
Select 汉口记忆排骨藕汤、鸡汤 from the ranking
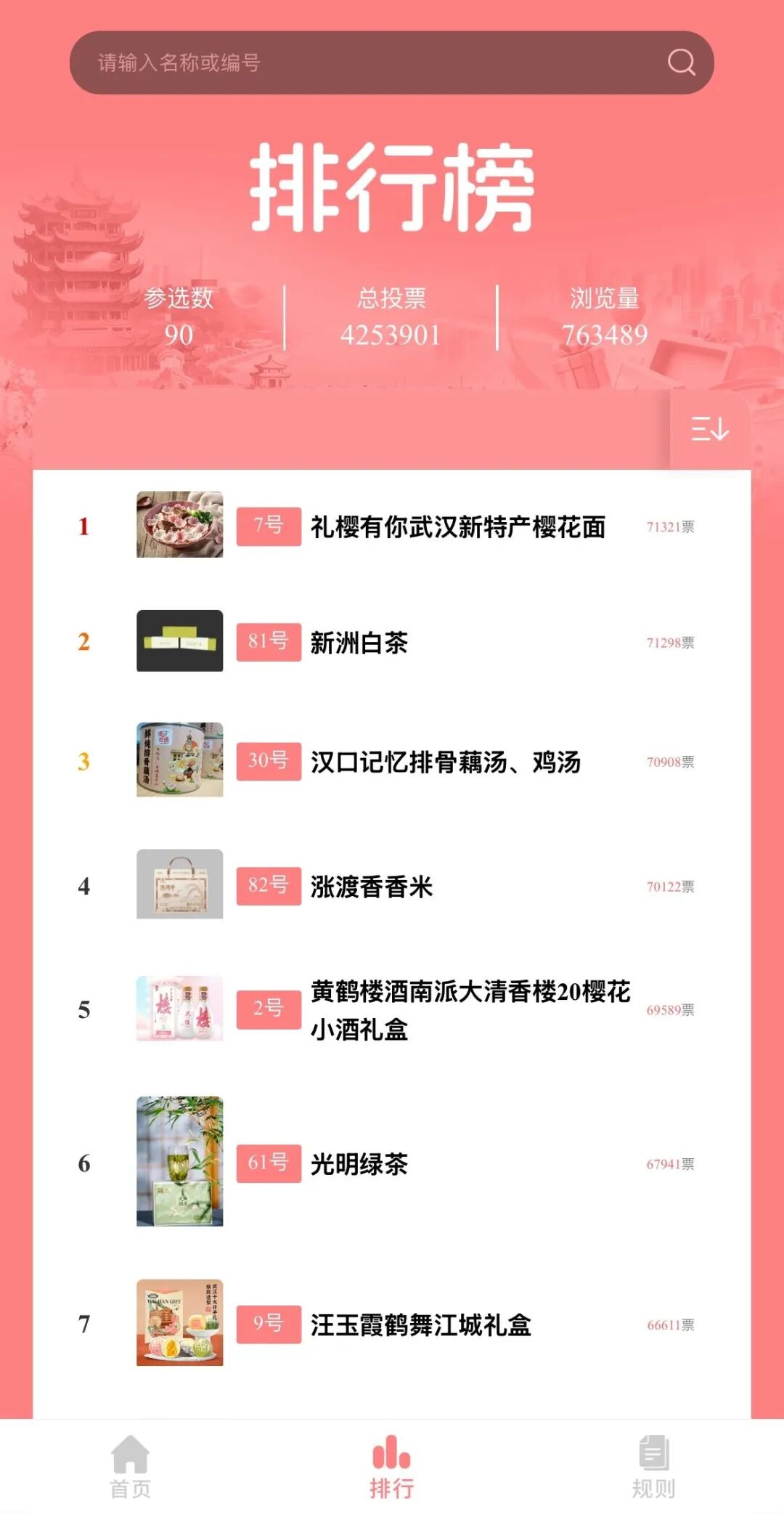(x=445, y=762)
